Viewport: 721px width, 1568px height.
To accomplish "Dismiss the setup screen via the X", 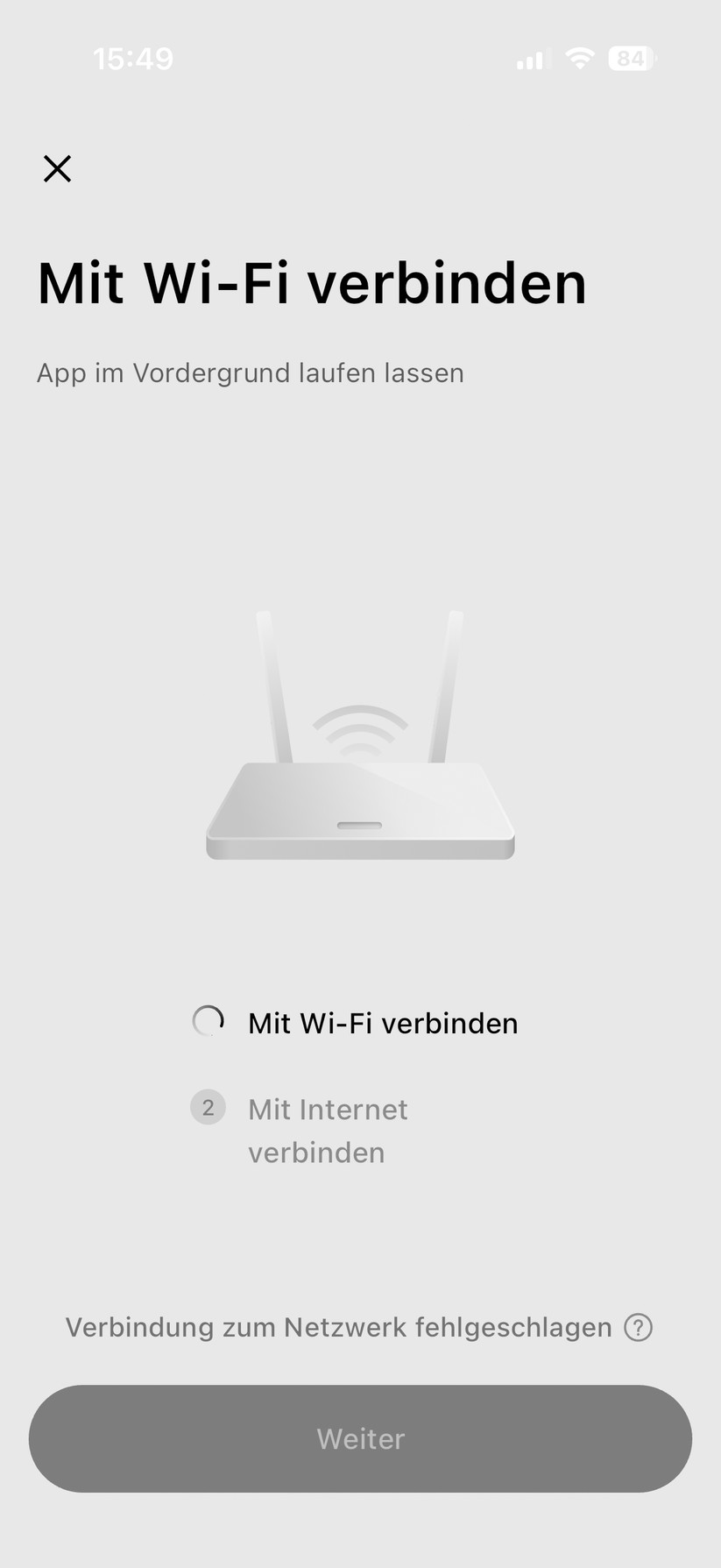I will coord(57,168).
